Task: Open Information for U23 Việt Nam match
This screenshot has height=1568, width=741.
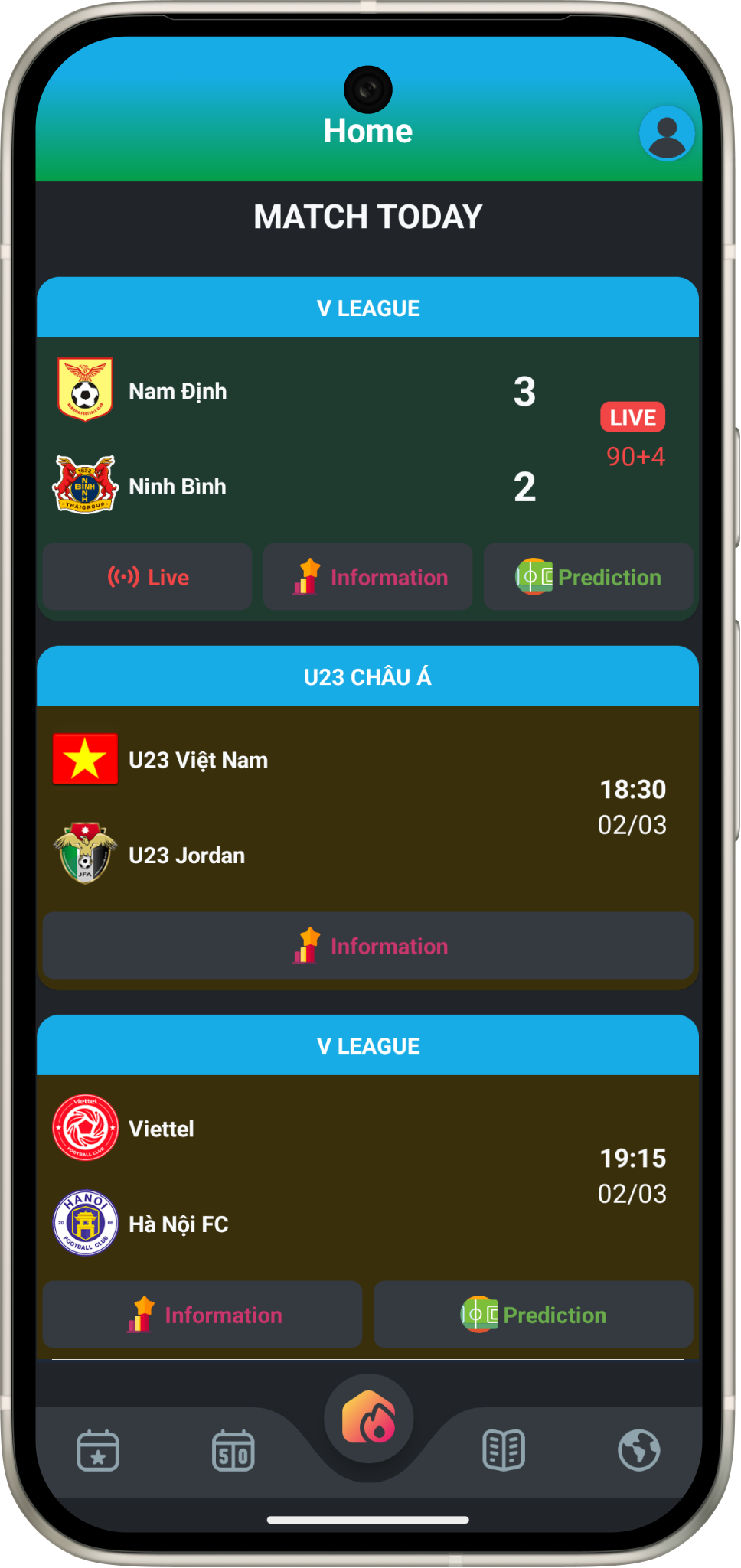Action: 367,946
